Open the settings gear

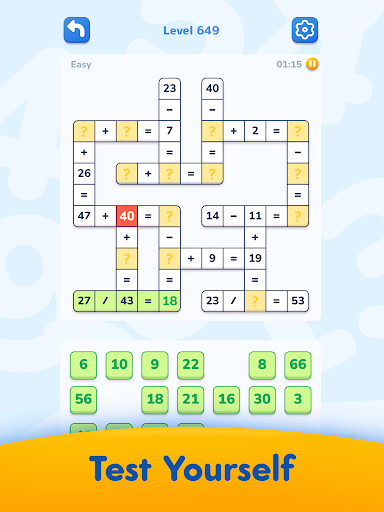tap(305, 30)
